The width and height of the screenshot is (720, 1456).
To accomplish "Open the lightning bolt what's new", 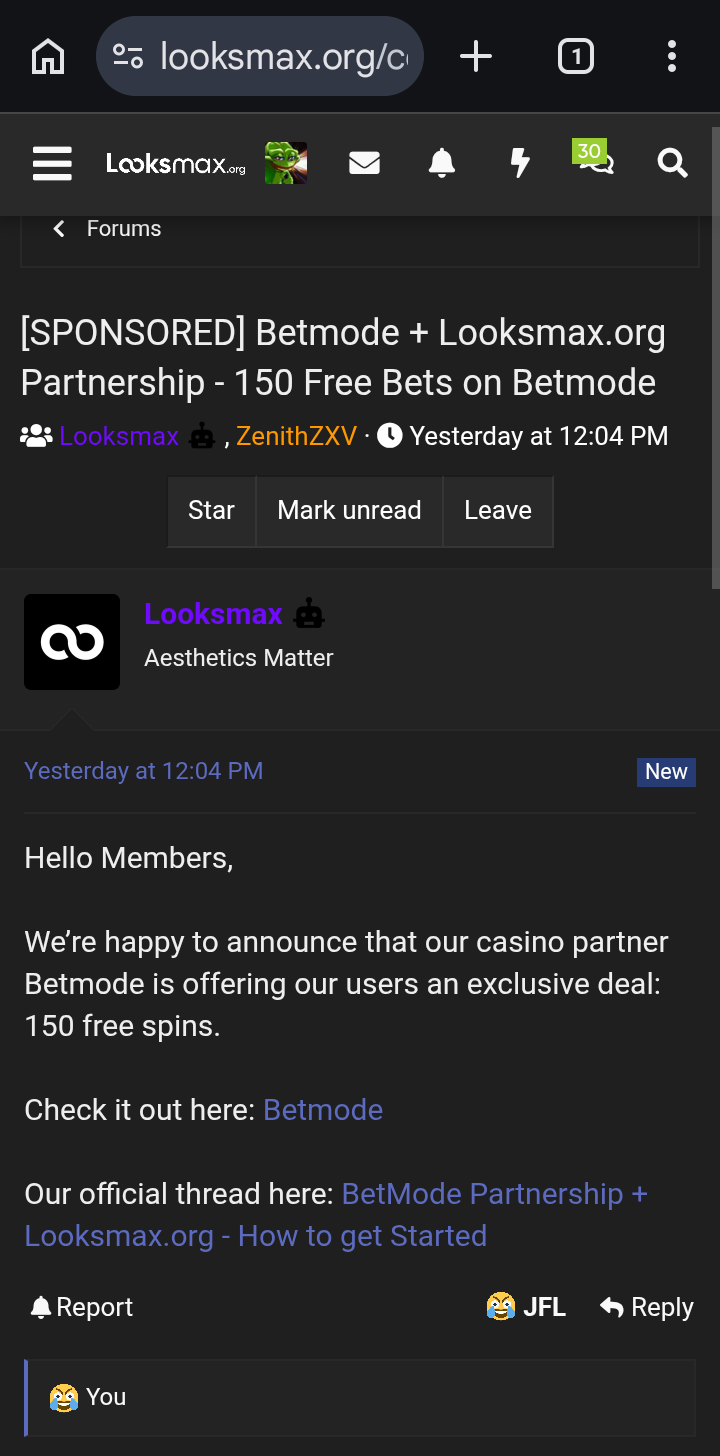I will (520, 163).
